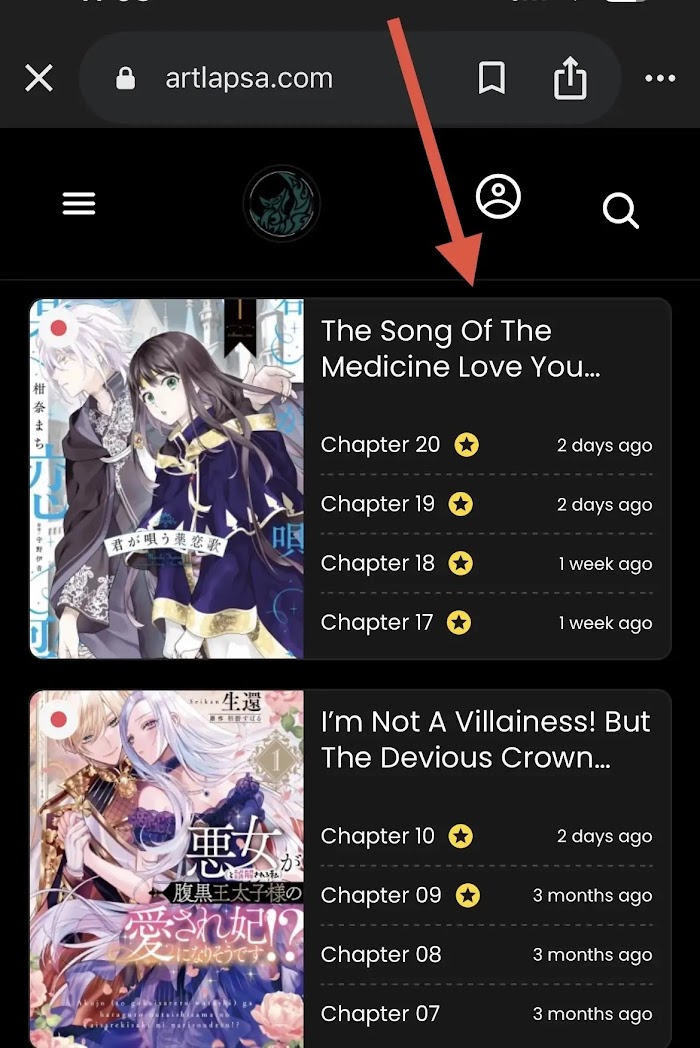Open Chapter 09 of I'm Not A Villainess
The image size is (700, 1048).
pos(381,895)
